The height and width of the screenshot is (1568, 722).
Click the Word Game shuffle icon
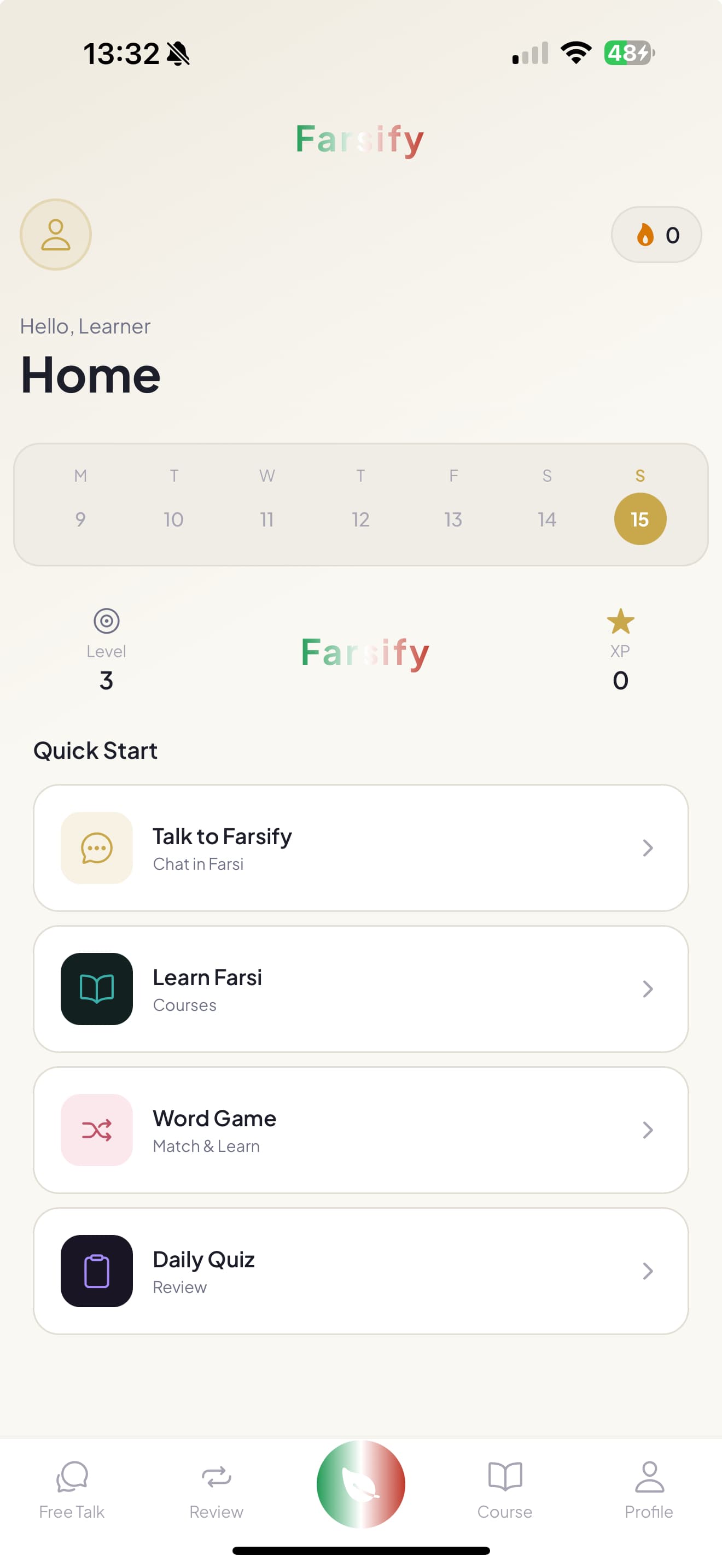click(96, 1130)
